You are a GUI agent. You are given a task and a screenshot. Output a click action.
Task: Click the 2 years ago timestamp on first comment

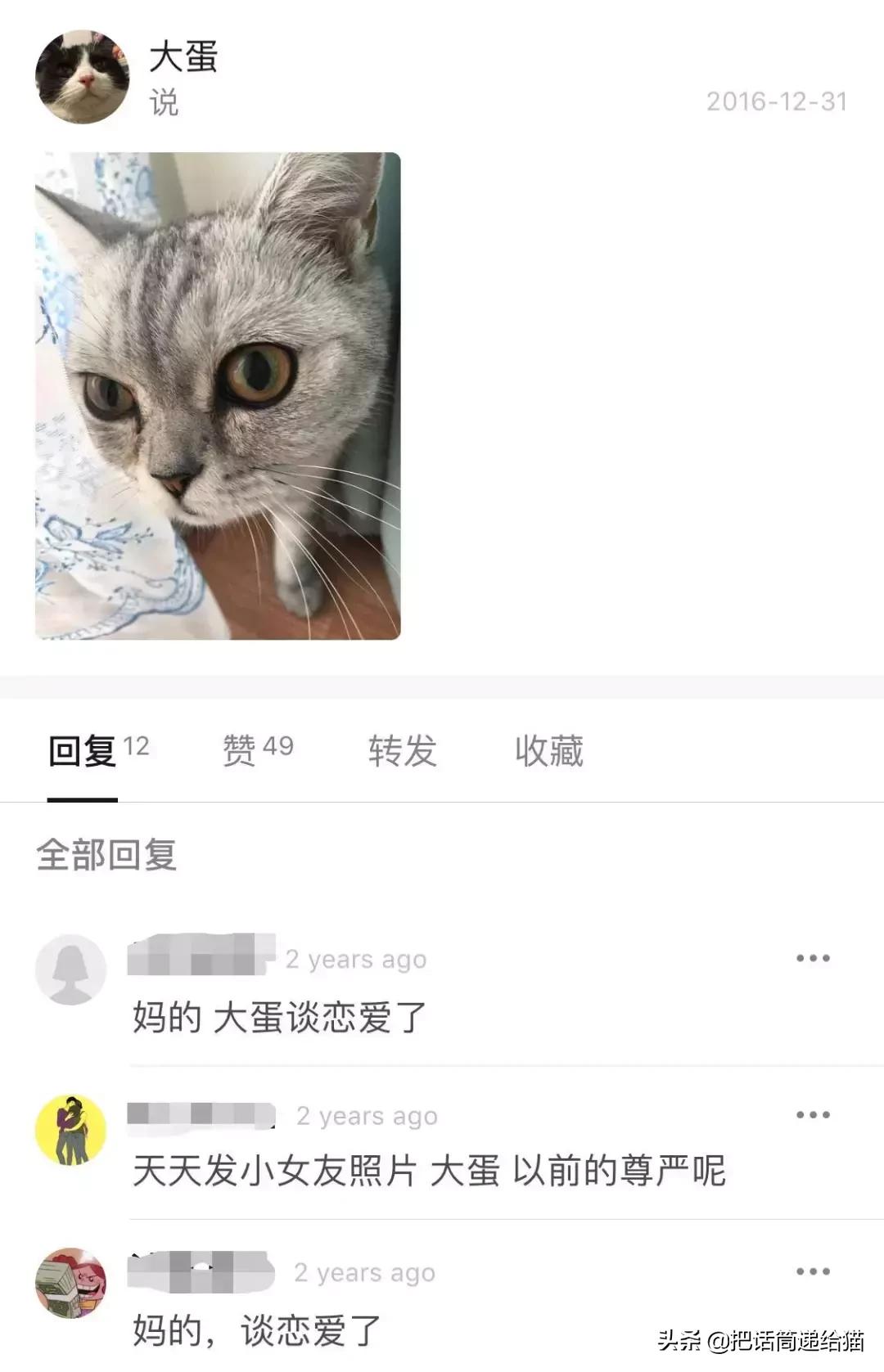pyautogui.click(x=355, y=958)
